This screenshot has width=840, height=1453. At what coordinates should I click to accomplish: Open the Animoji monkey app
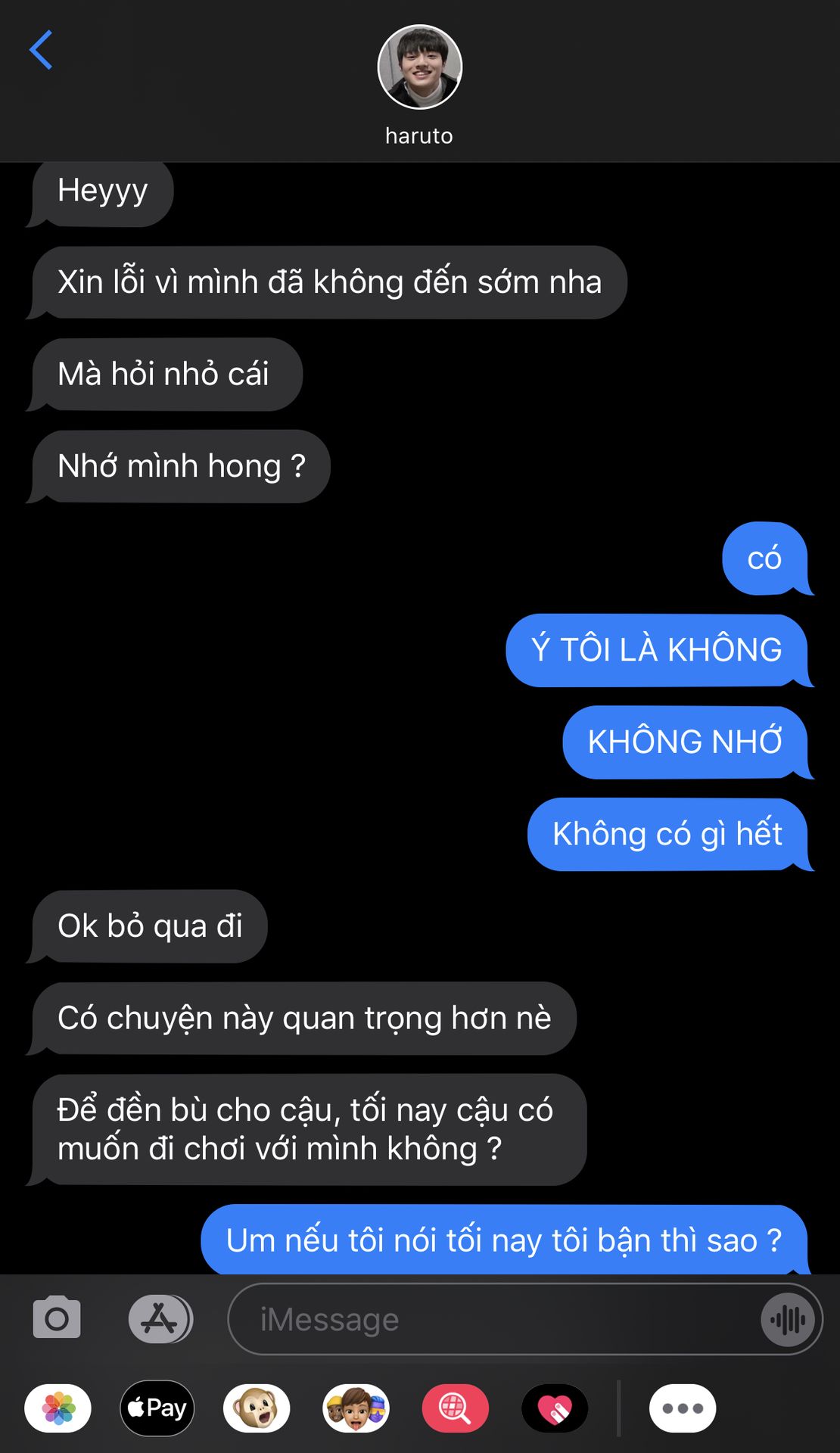(x=257, y=1408)
